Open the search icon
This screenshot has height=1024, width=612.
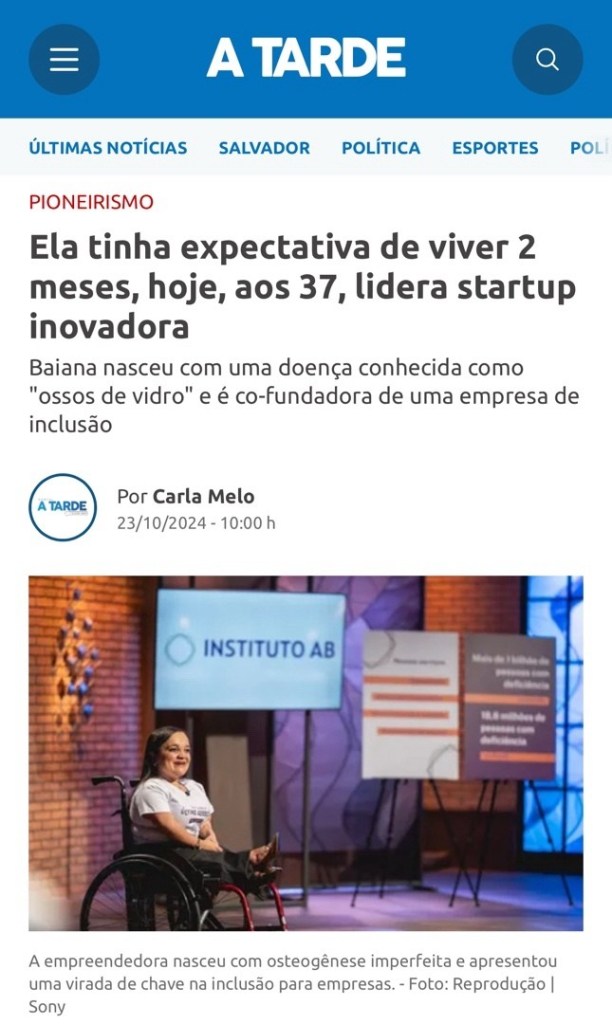click(x=547, y=60)
